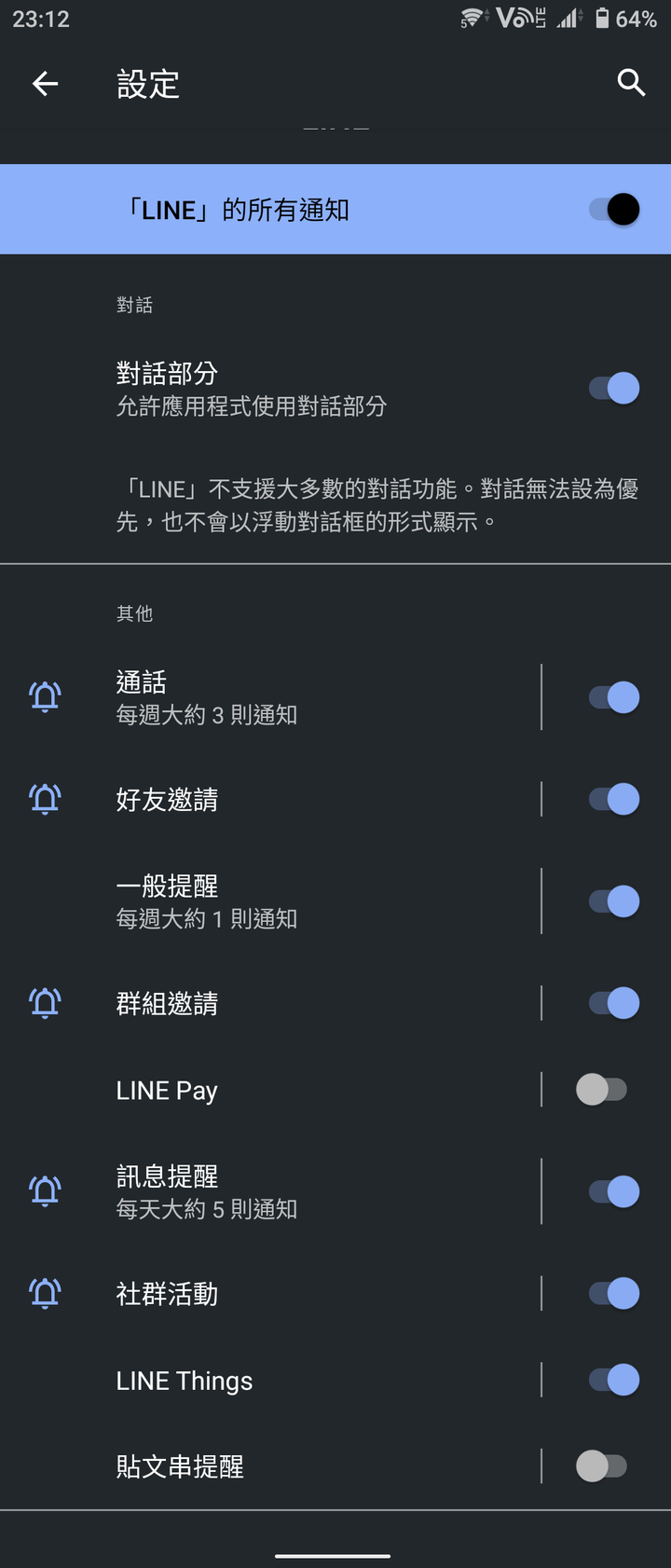This screenshot has width=671, height=1568.
Task: Open 好友邀請 notification category
Action: (x=280, y=799)
